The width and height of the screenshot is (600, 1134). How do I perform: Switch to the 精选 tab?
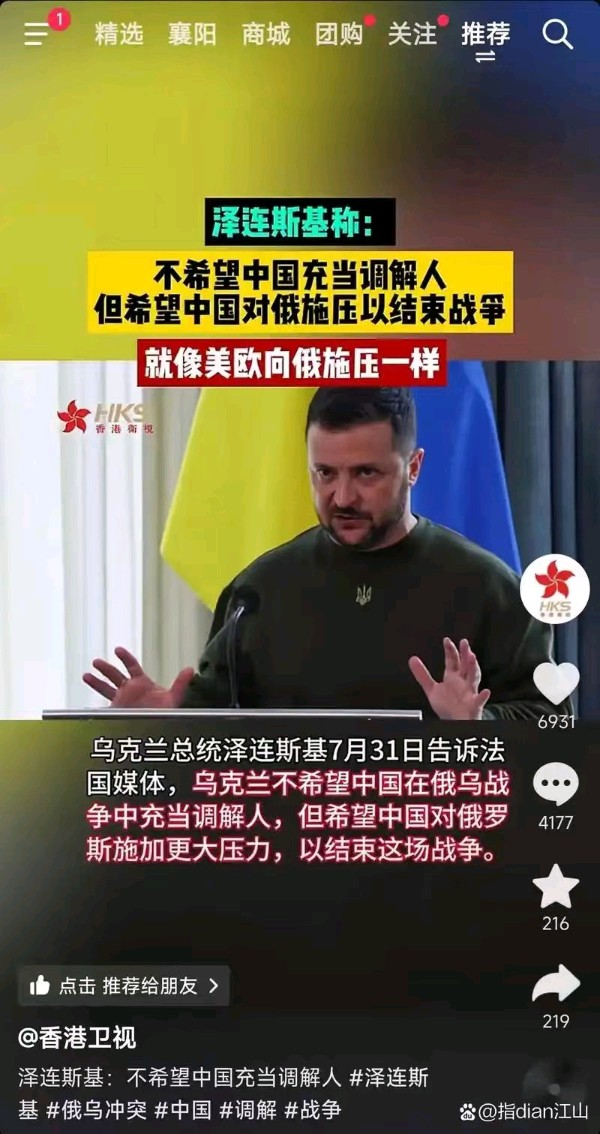coord(119,34)
